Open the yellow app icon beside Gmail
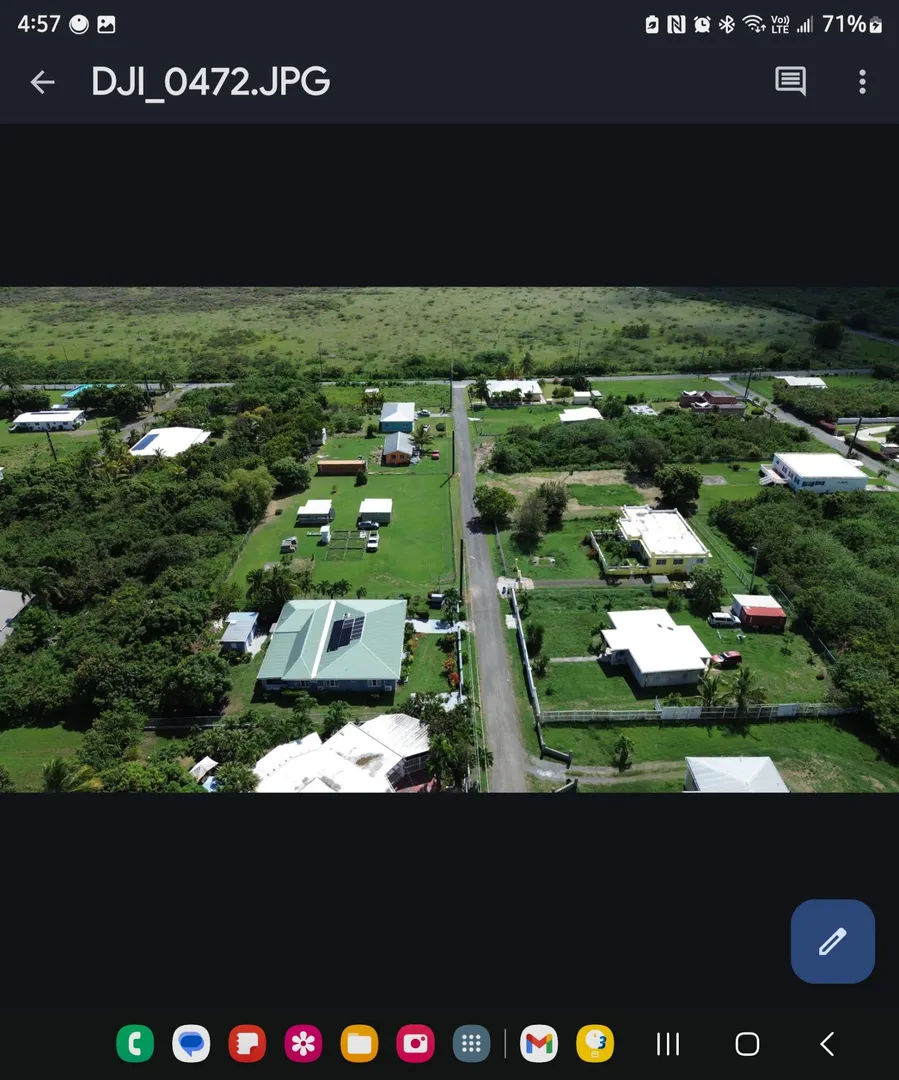 point(595,1044)
